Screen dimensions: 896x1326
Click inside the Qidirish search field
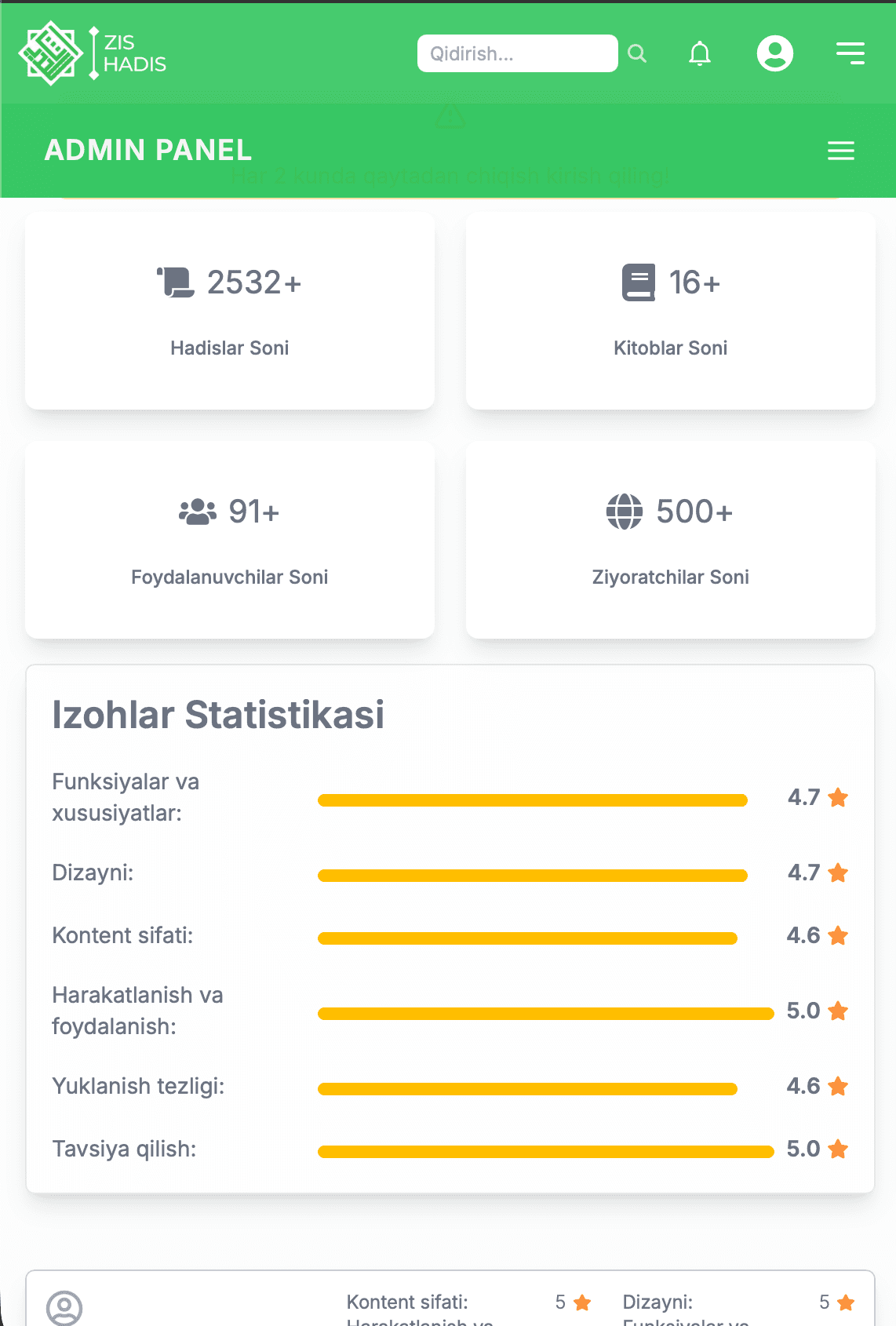pos(516,53)
